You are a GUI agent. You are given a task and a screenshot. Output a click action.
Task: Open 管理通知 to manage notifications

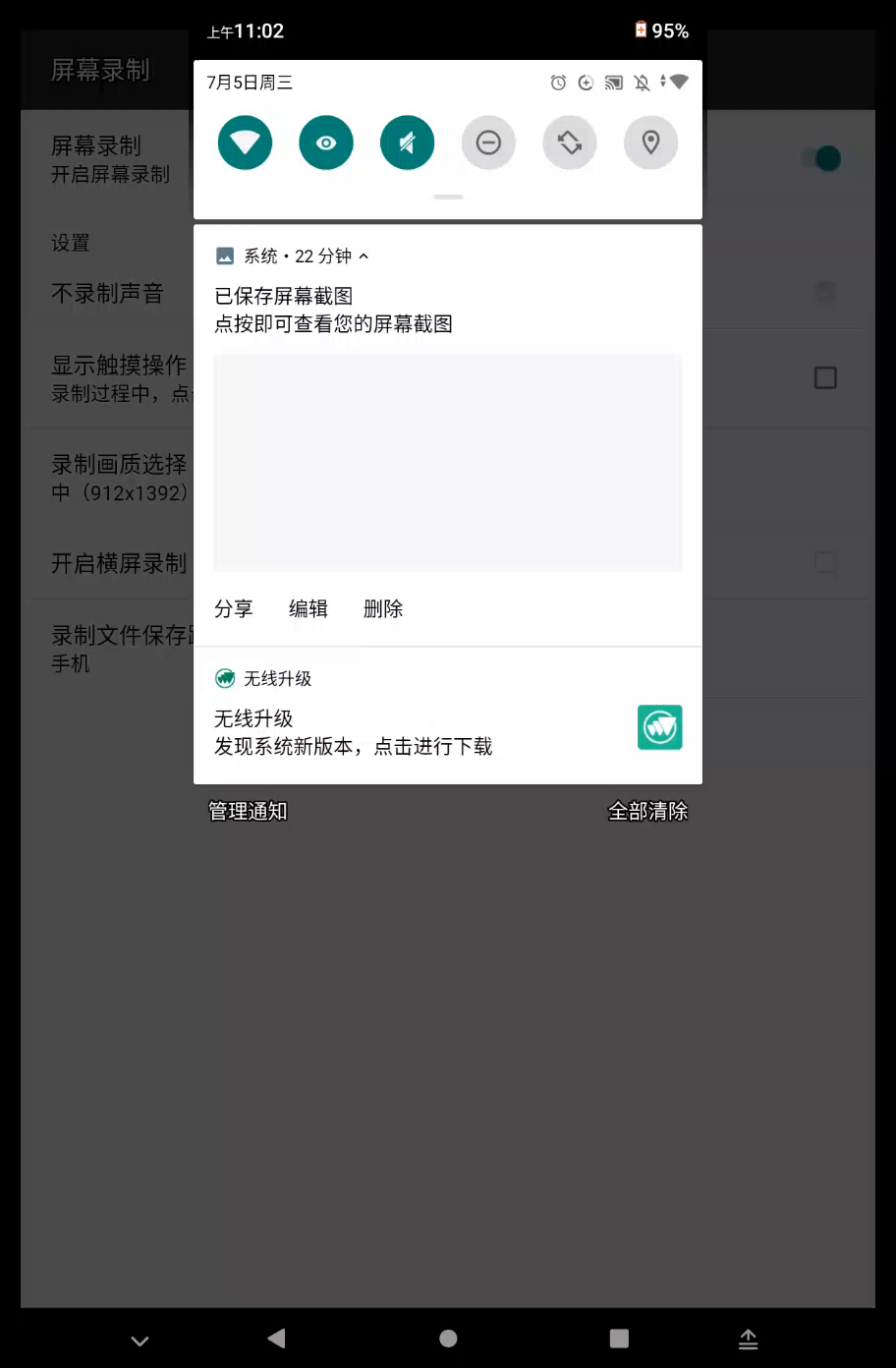point(248,812)
